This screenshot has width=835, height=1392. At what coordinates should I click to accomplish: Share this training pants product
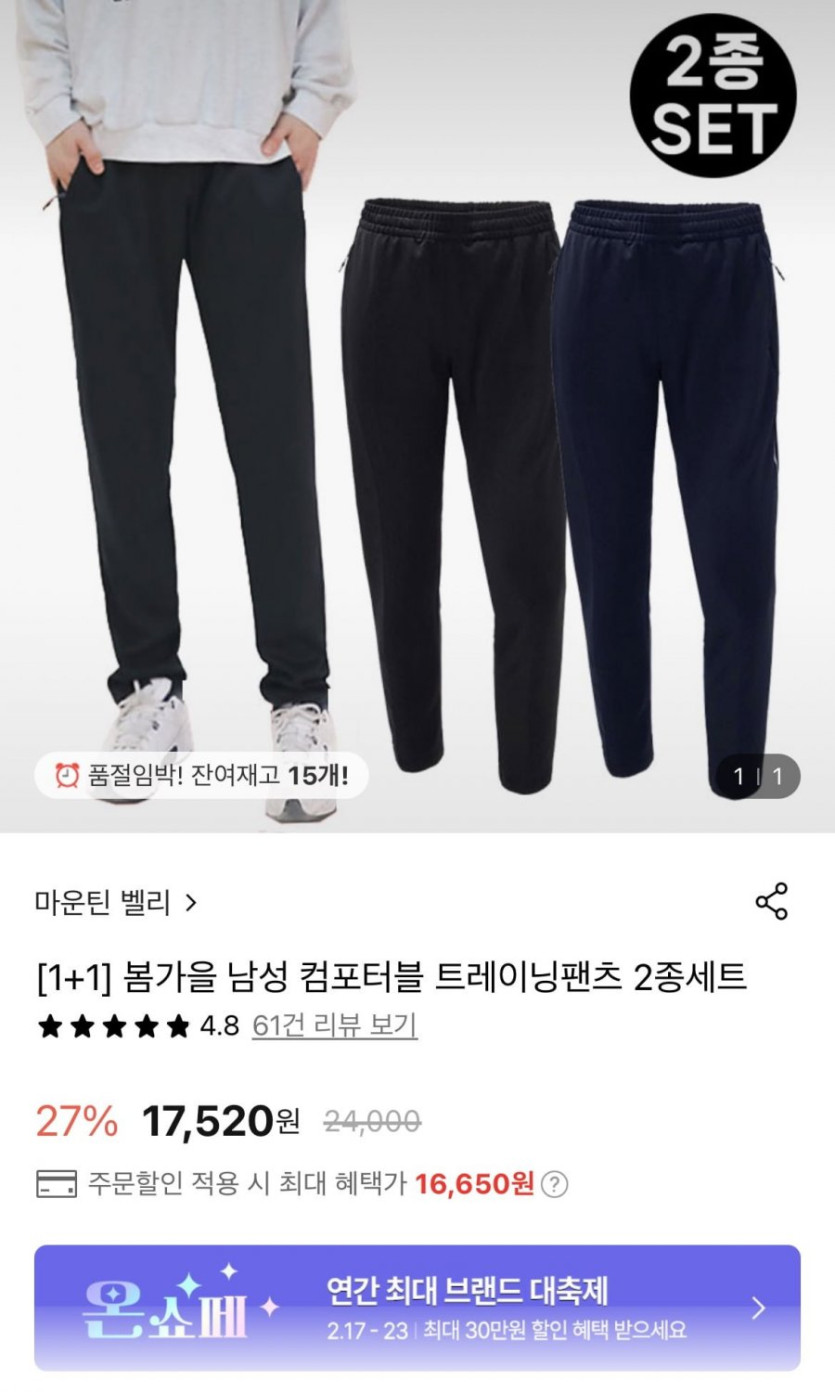click(771, 901)
